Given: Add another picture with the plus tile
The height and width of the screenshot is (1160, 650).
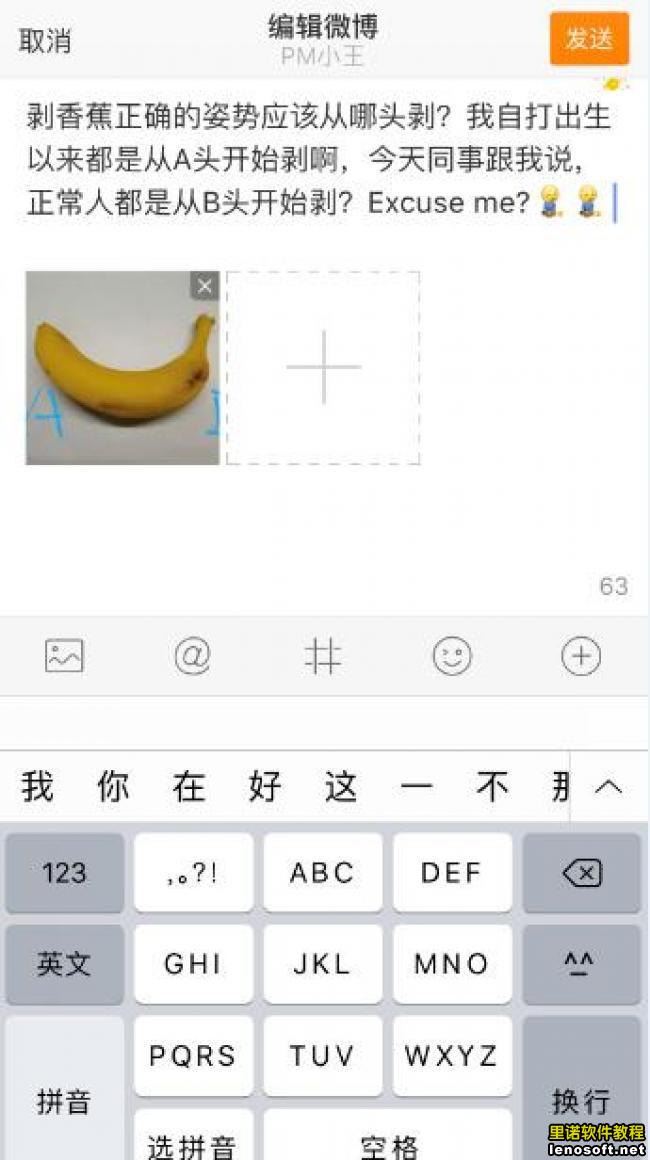Looking at the screenshot, I should click(323, 367).
